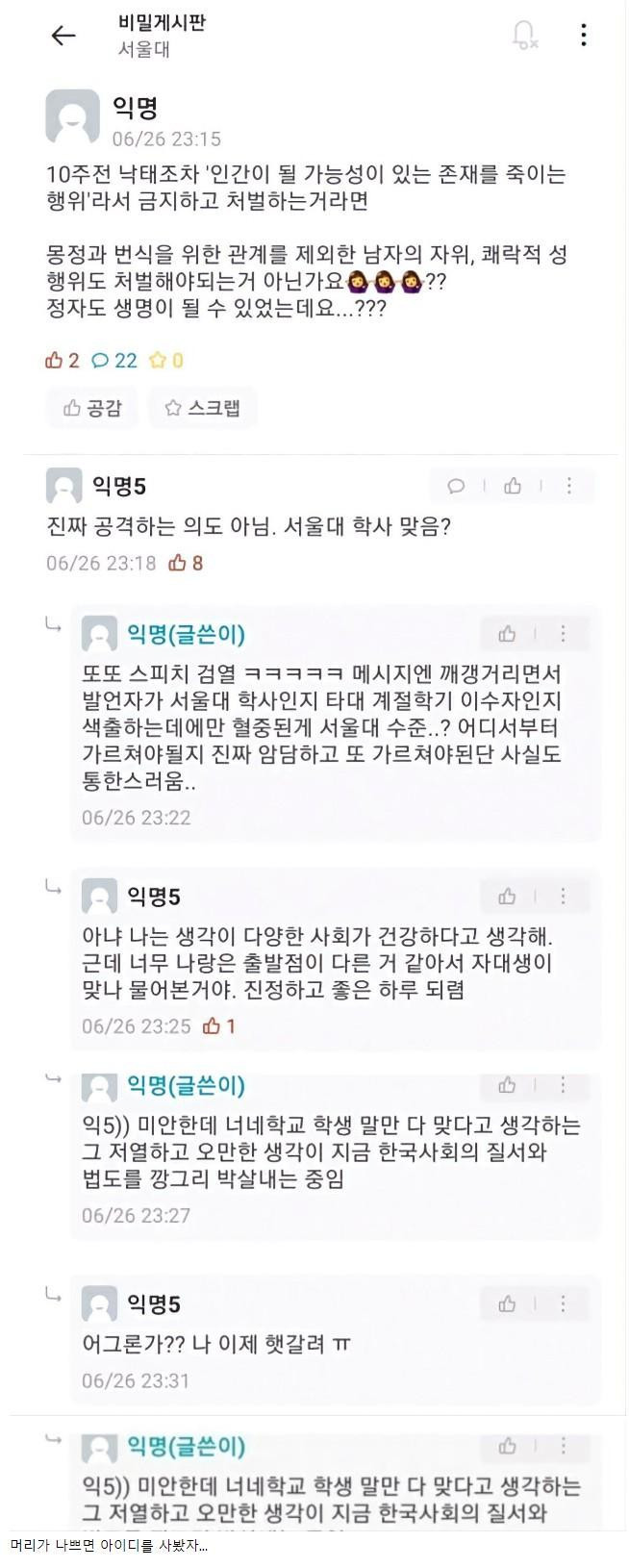
Task: Open more options on the author's 23:22 reply
Action: [563, 633]
